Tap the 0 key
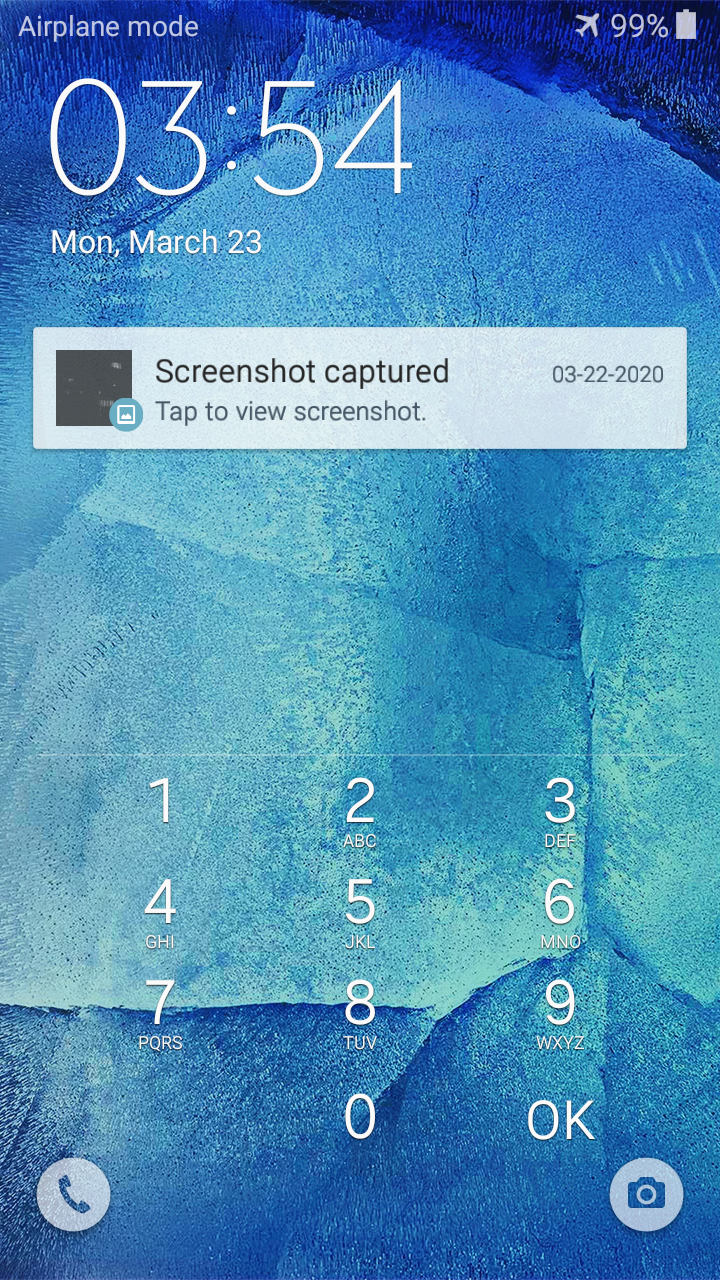Viewport: 720px width, 1280px height. click(360, 1117)
